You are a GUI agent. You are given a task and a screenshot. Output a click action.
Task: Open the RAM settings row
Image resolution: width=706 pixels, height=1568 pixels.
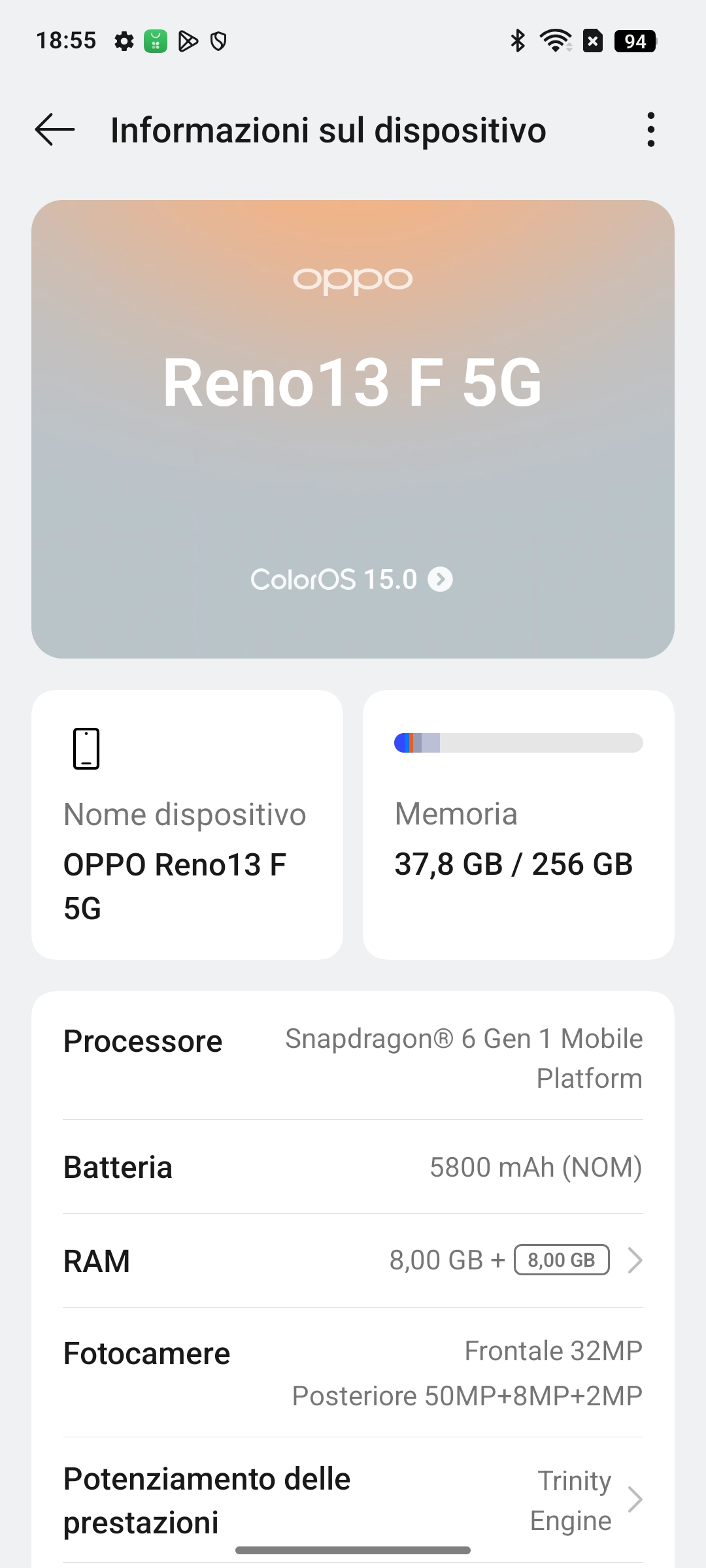(353, 1260)
